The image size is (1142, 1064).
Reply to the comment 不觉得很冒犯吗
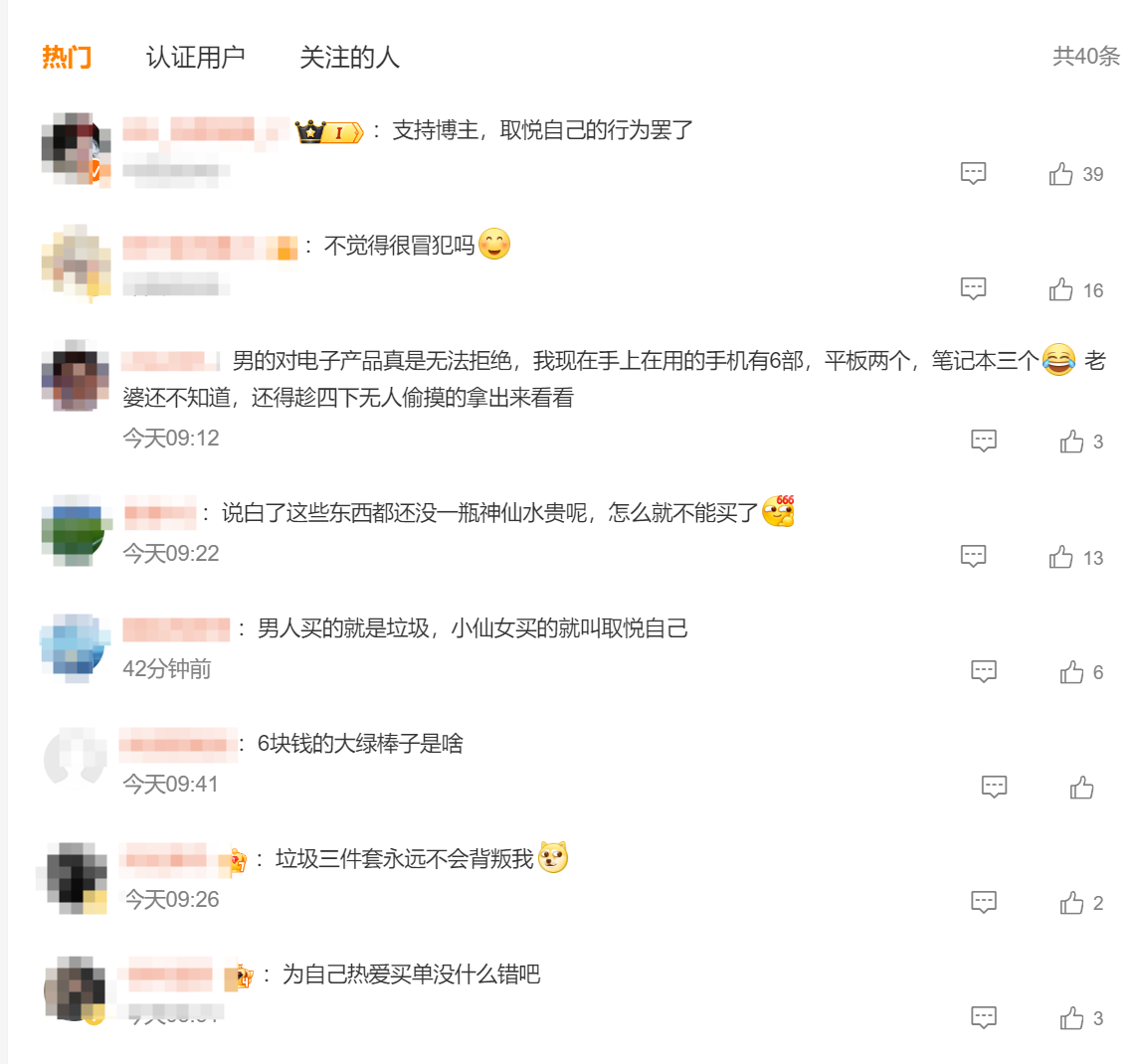click(973, 288)
